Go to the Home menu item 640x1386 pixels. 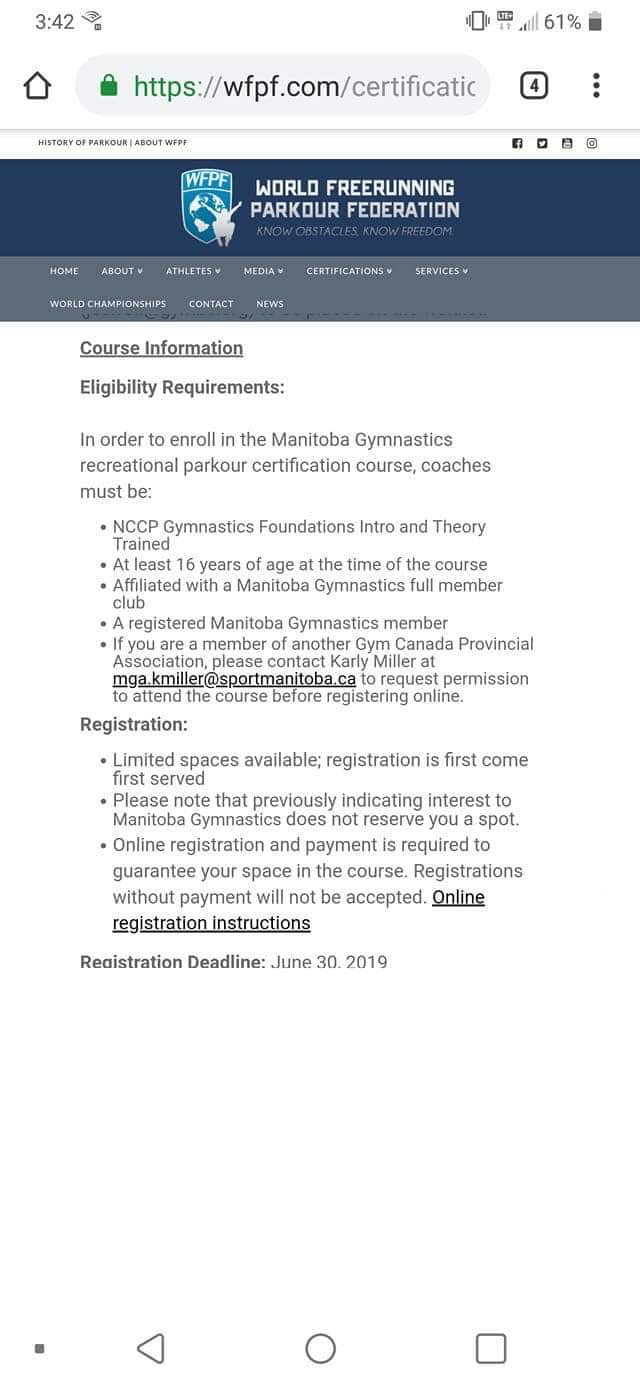(x=64, y=271)
